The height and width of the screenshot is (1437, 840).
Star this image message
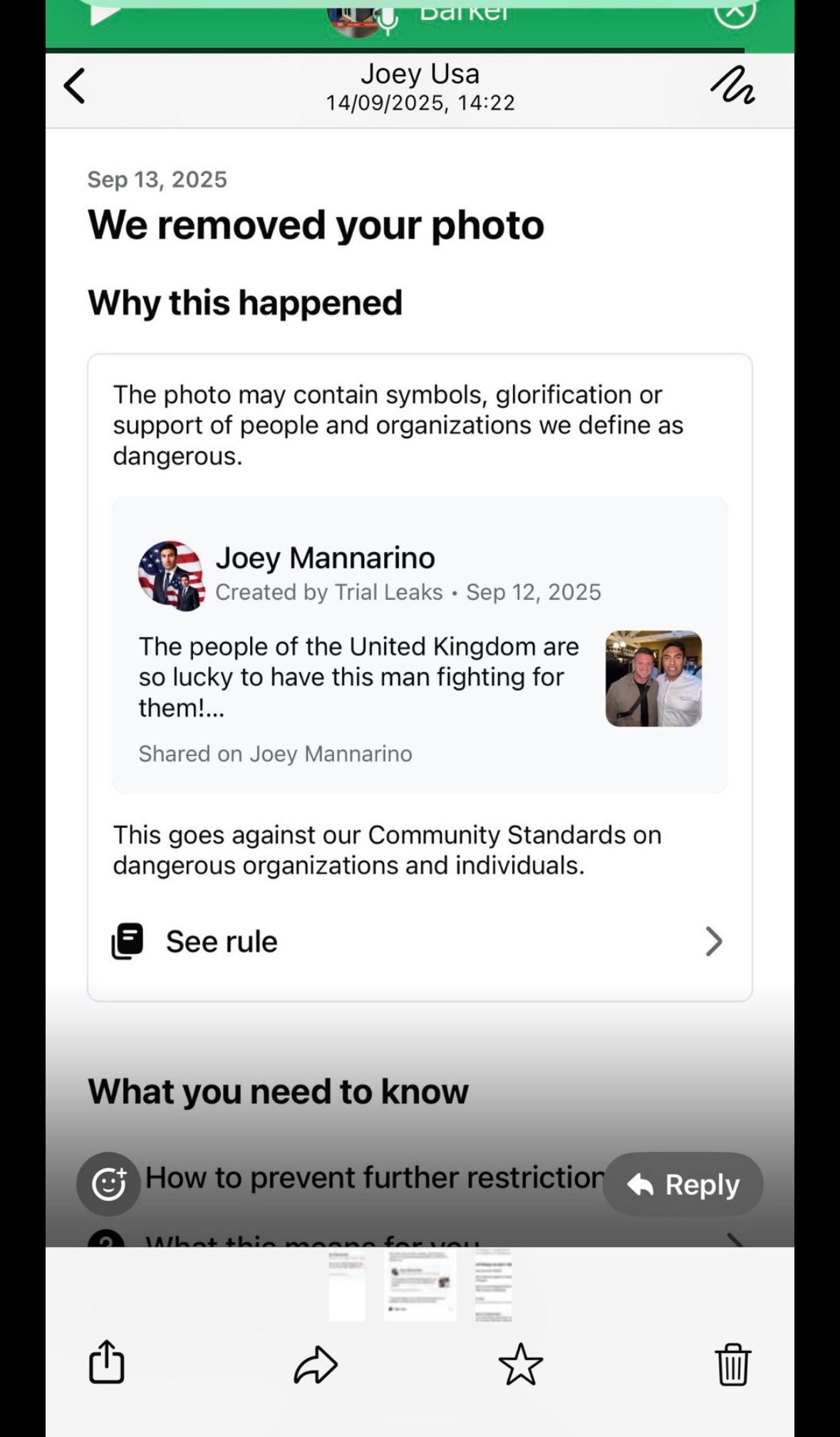520,1364
